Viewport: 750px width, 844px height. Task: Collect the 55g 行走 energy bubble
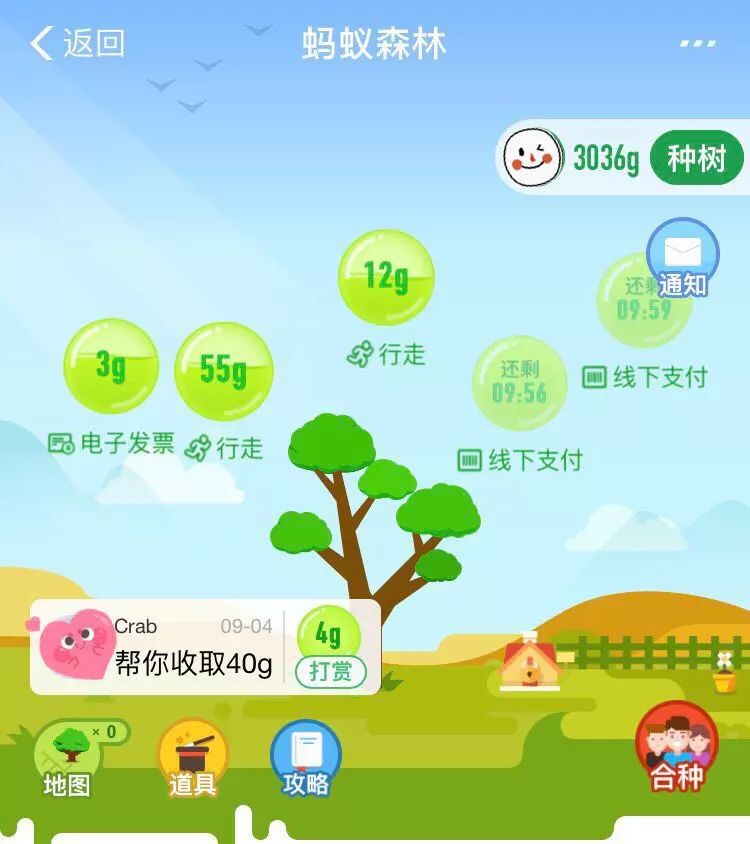(223, 370)
